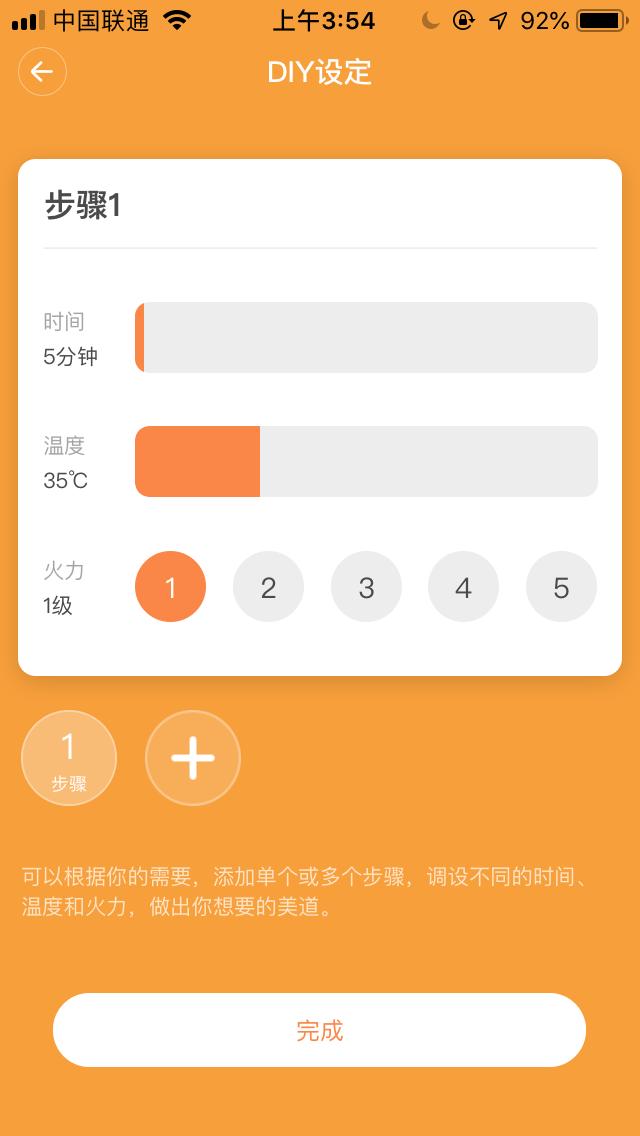
Task: Go back using the arrow icon
Action: click(x=42, y=72)
